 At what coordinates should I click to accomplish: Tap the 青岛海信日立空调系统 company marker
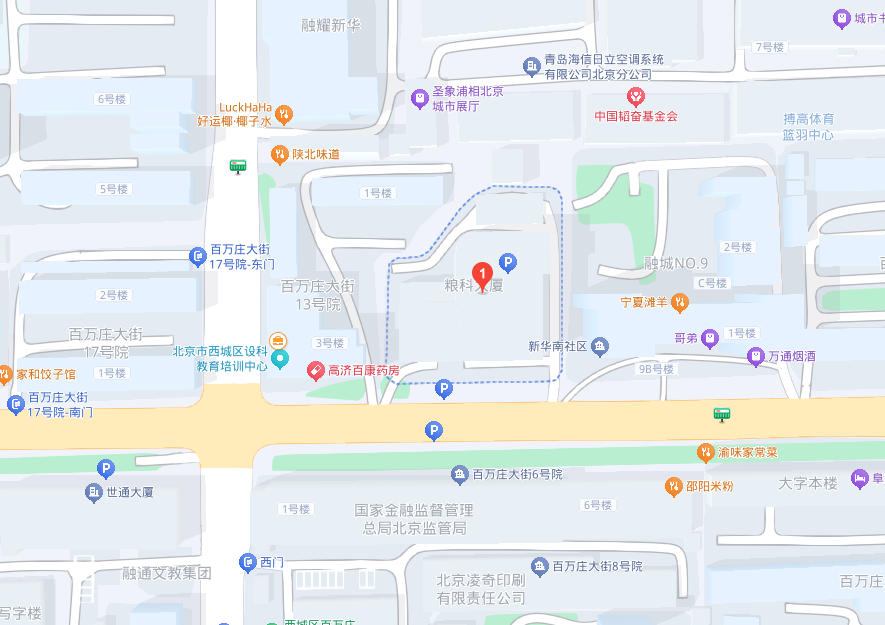pos(531,67)
